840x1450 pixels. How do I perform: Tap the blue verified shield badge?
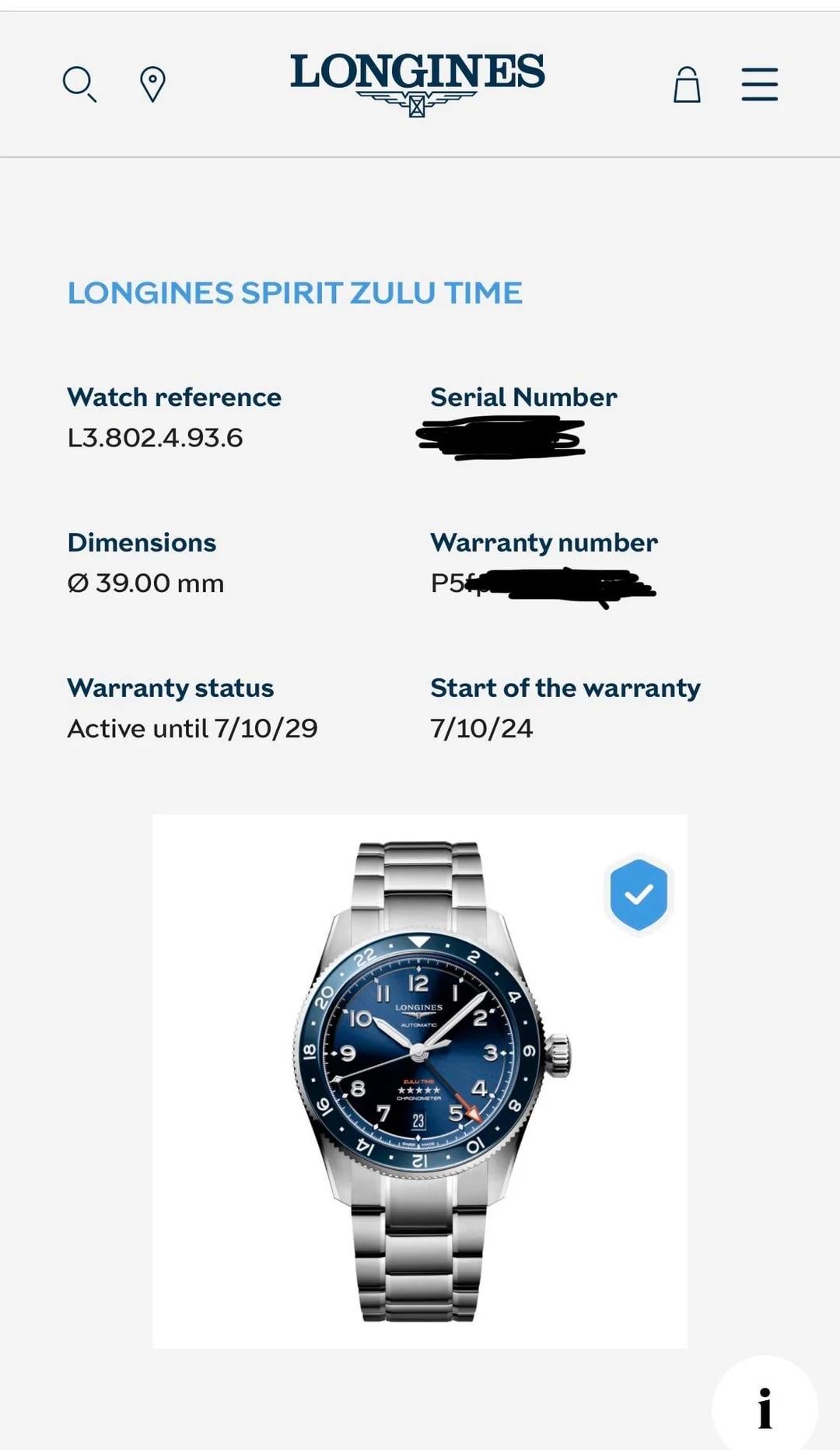coord(639,895)
